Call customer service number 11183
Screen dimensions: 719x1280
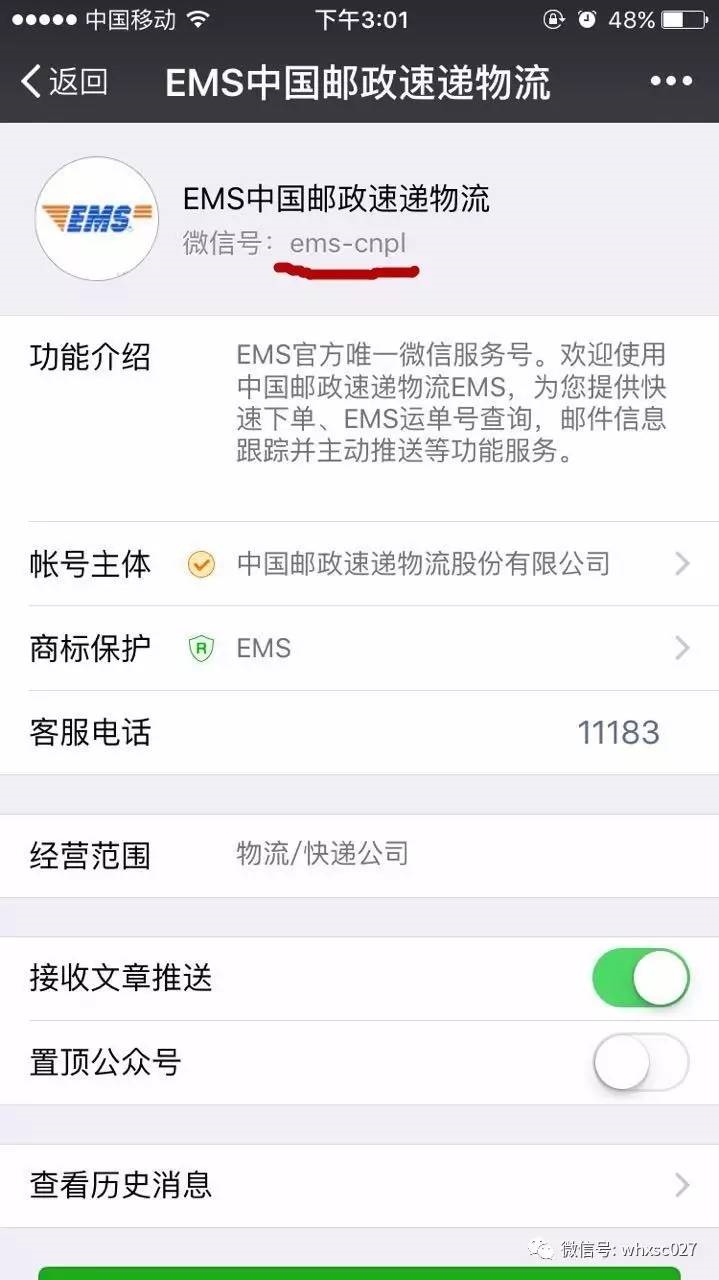click(x=618, y=733)
